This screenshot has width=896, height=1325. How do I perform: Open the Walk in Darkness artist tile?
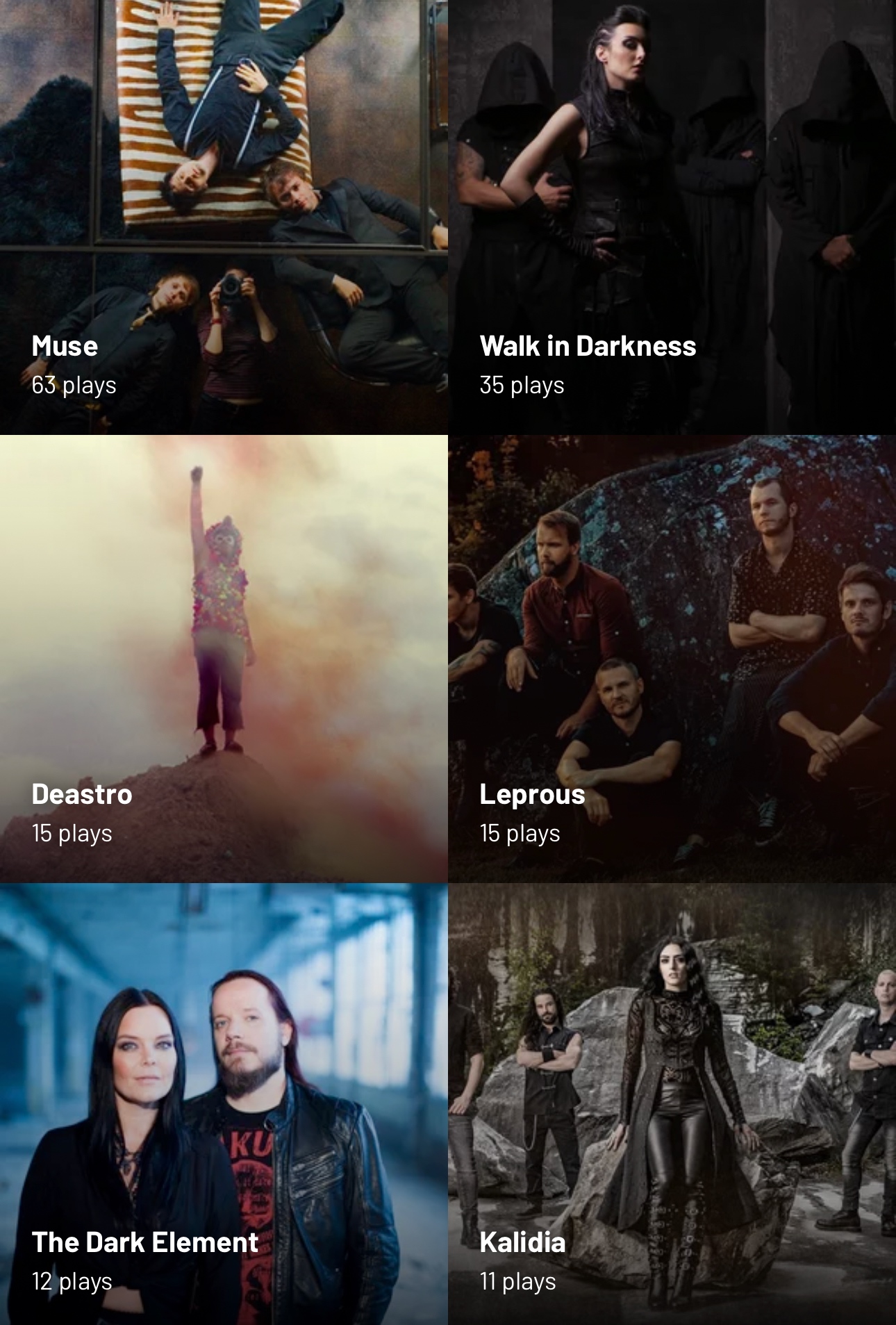(672, 215)
